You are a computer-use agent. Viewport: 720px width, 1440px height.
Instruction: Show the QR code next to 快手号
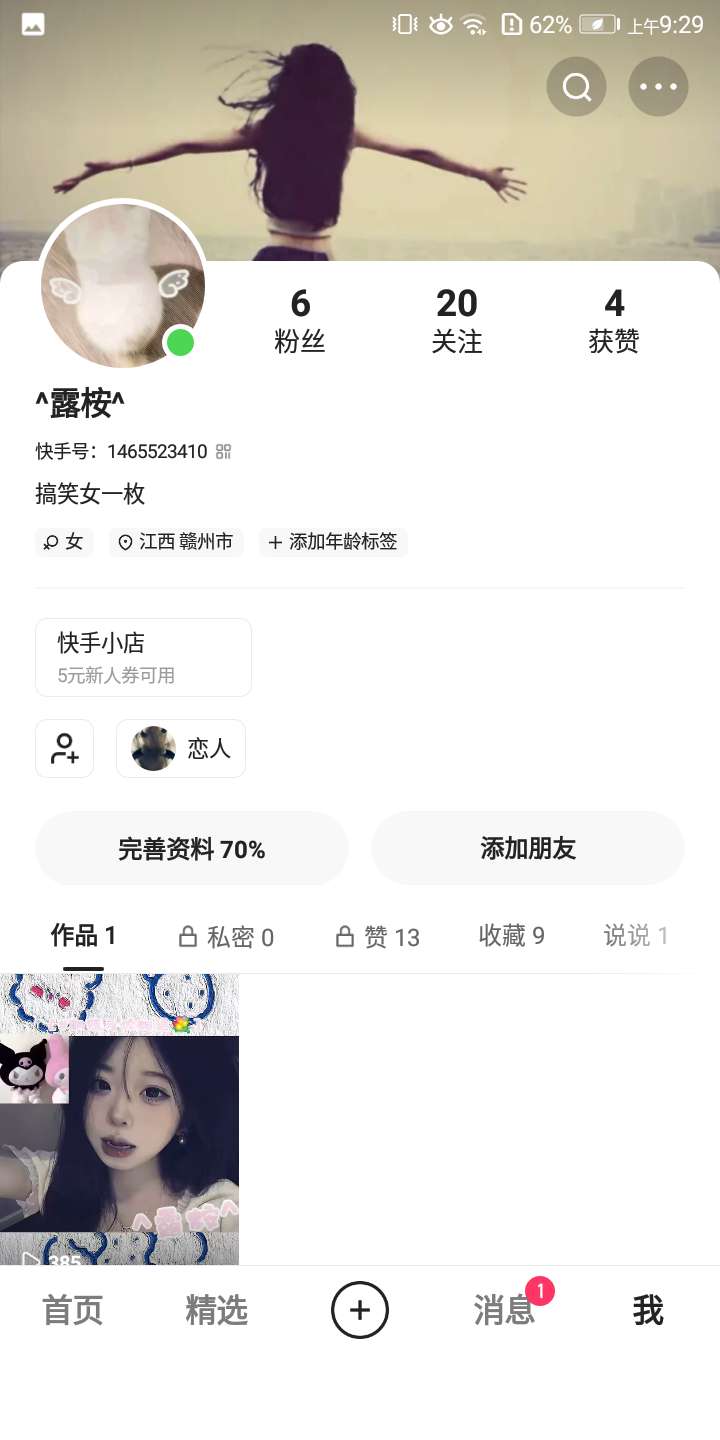tap(224, 452)
